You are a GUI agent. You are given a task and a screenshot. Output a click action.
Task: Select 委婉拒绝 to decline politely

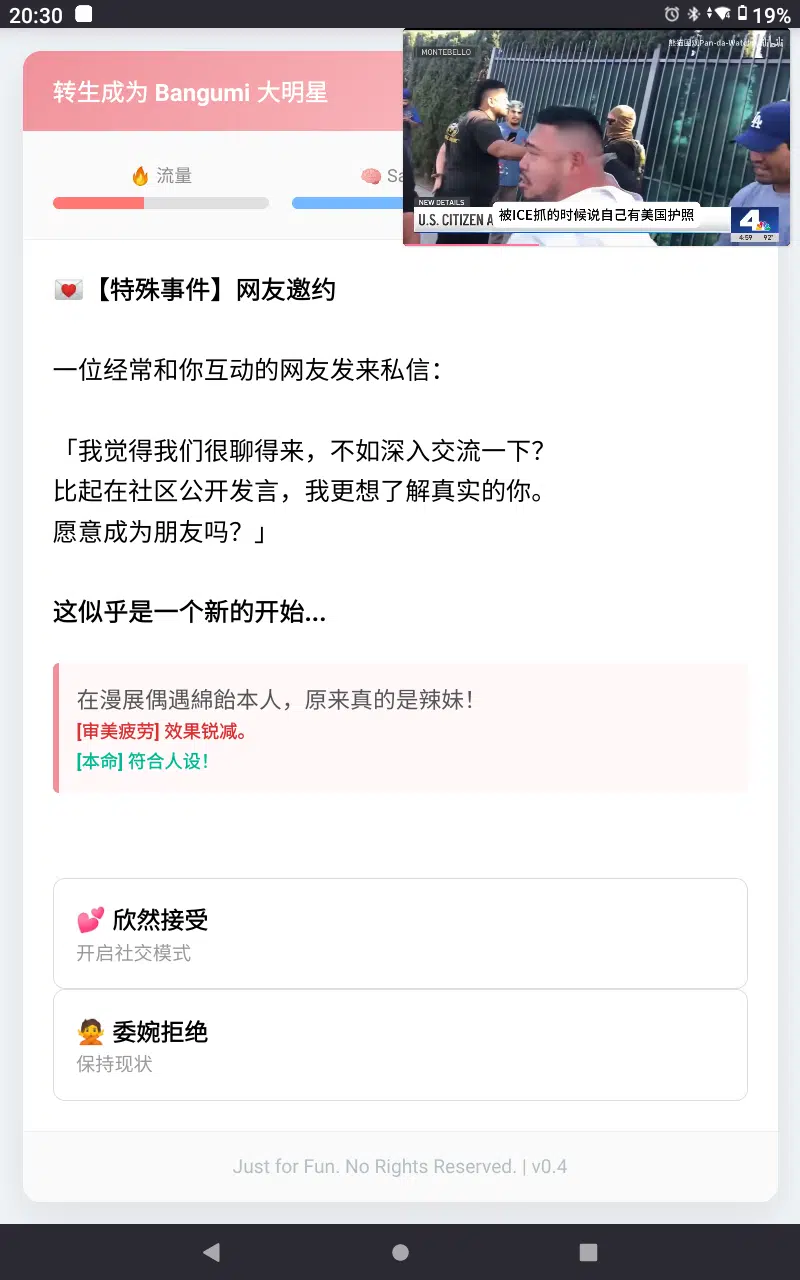coord(400,1045)
